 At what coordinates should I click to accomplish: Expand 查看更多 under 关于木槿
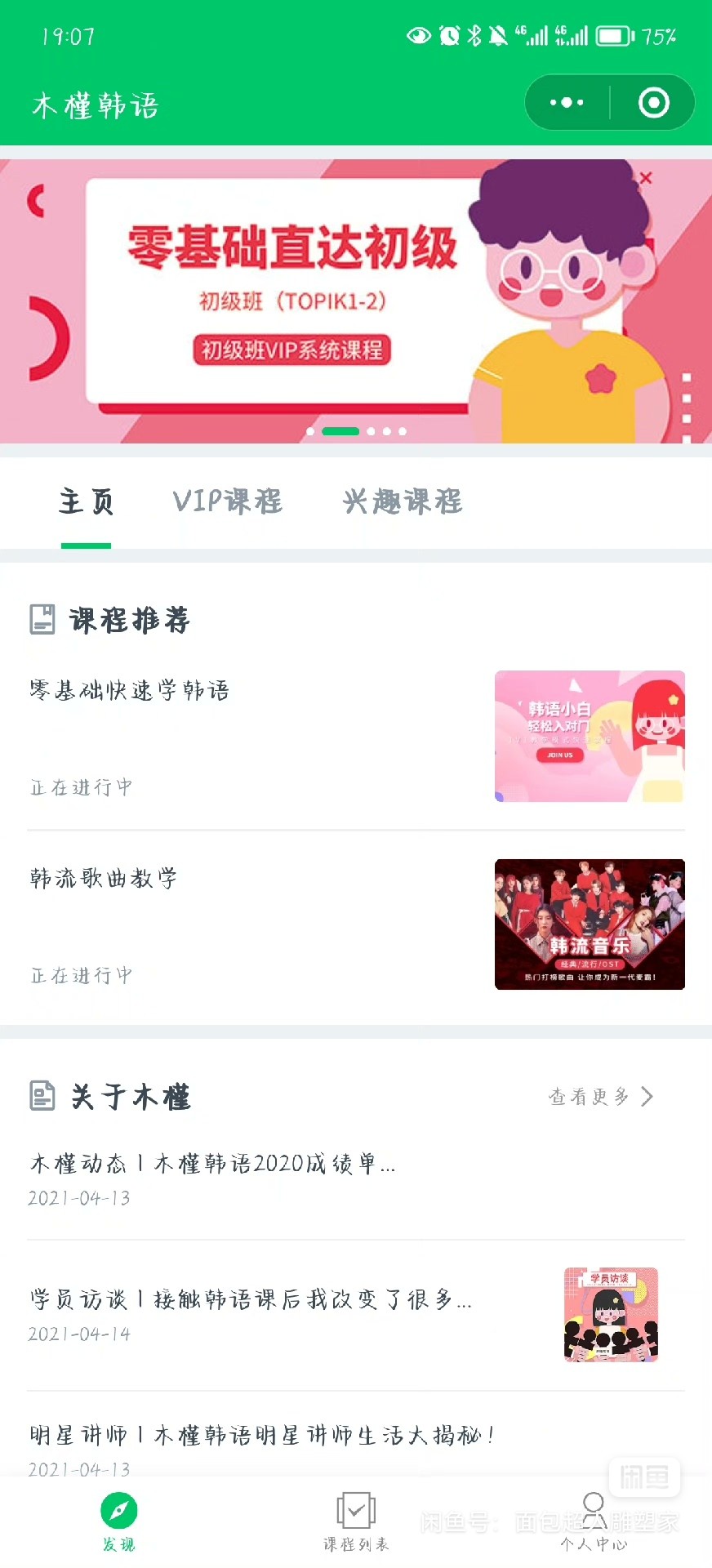coord(600,1097)
